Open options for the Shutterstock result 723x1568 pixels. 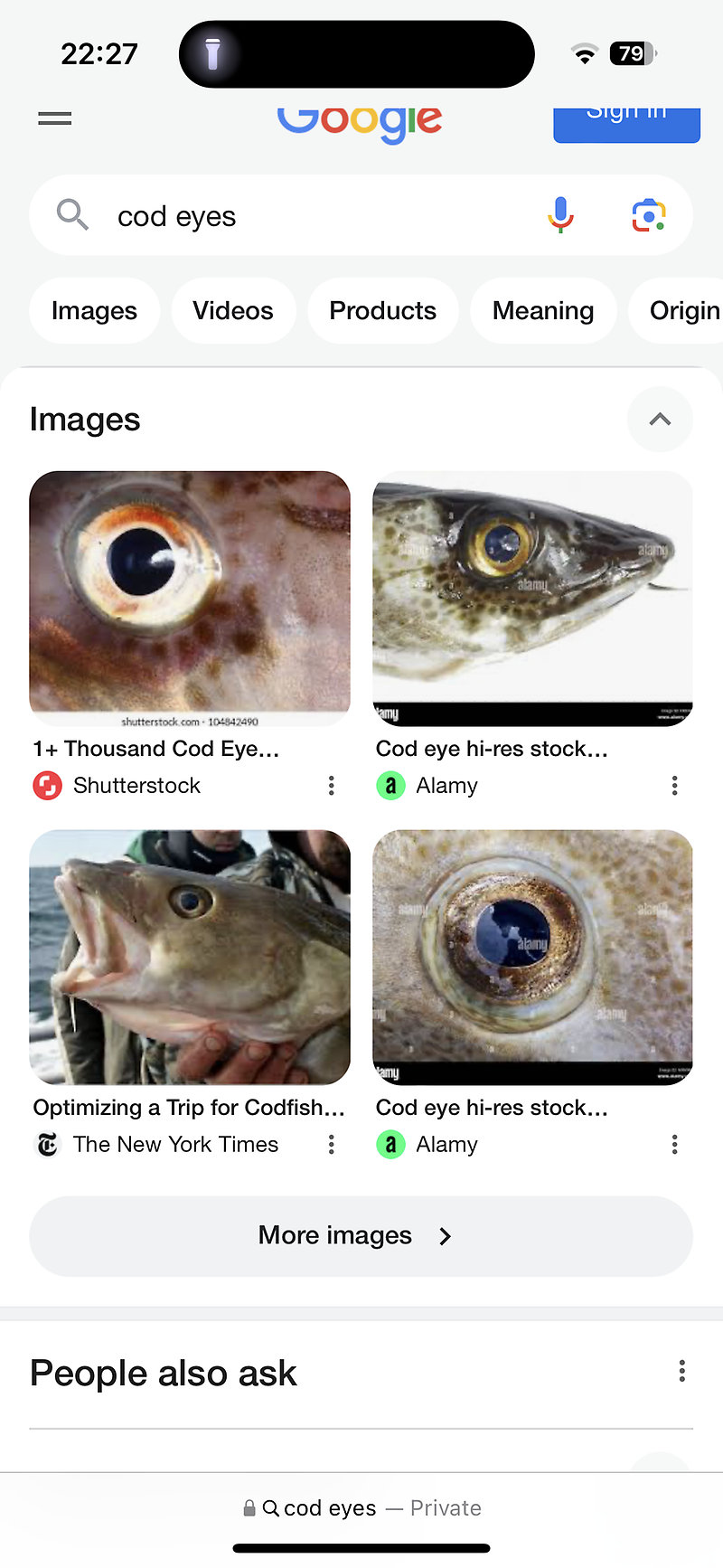pyautogui.click(x=332, y=786)
